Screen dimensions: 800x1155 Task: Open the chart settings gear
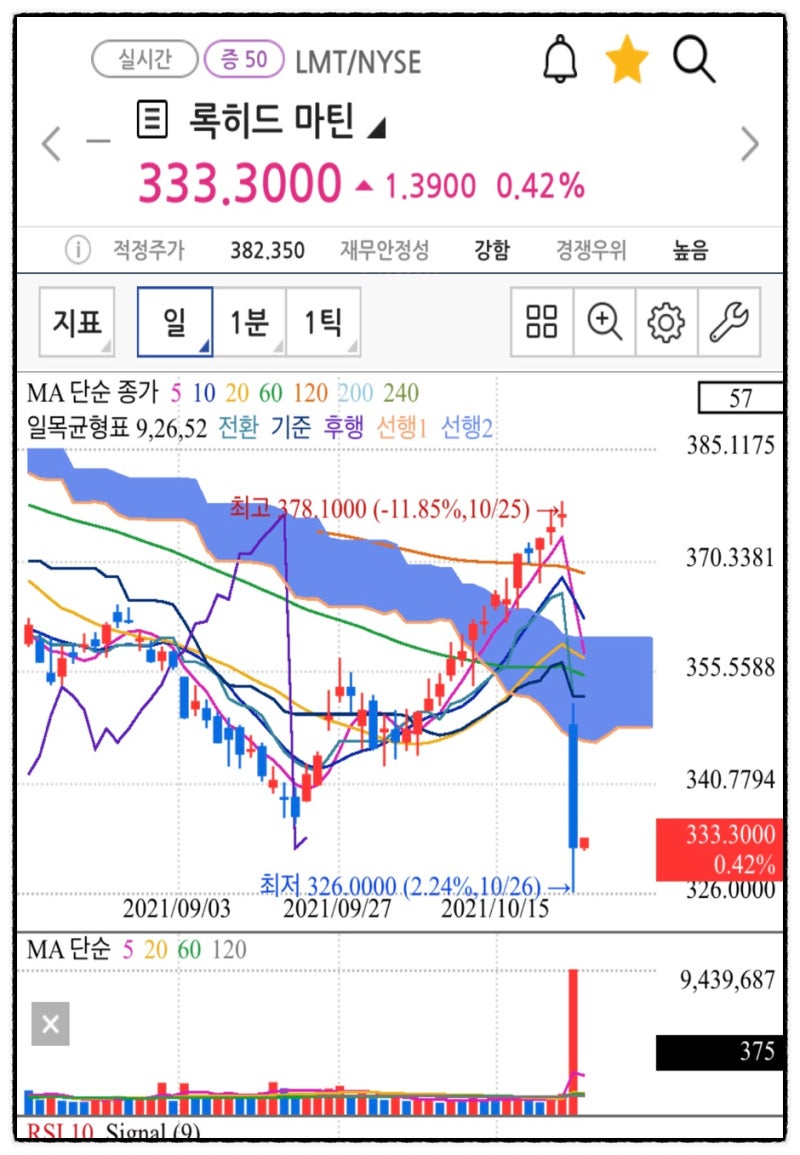pyautogui.click(x=665, y=322)
